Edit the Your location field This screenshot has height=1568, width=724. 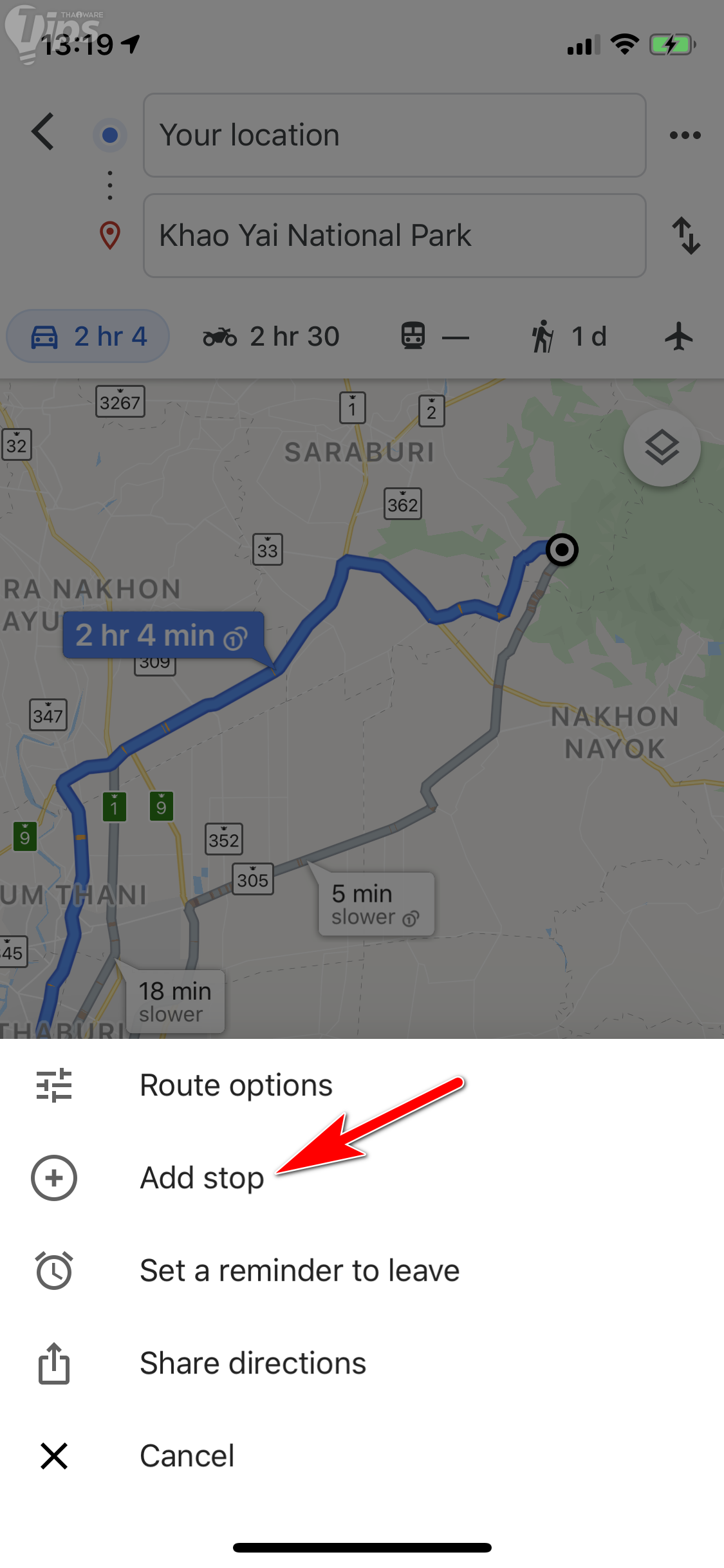click(x=394, y=135)
